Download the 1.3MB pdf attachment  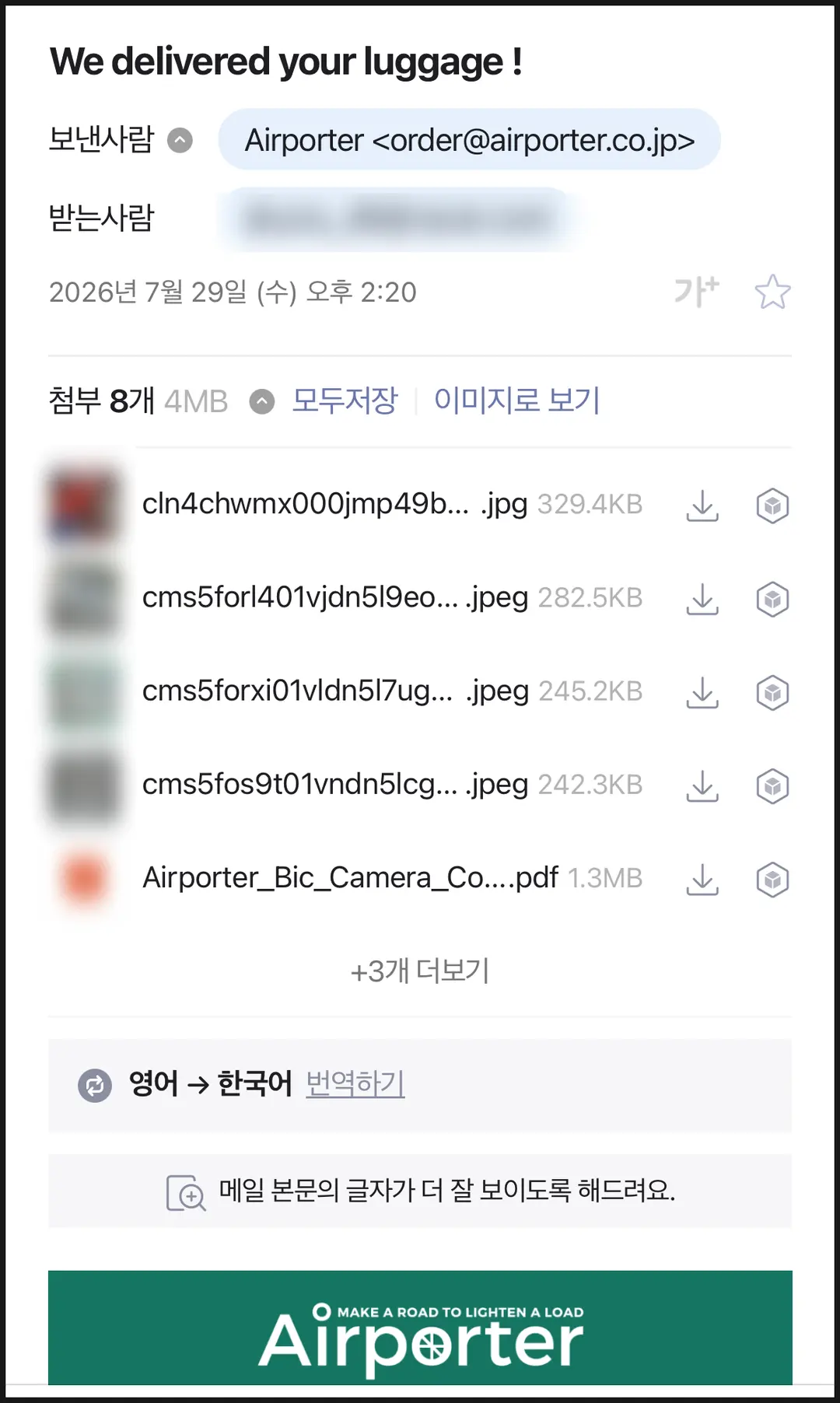pos(702,879)
